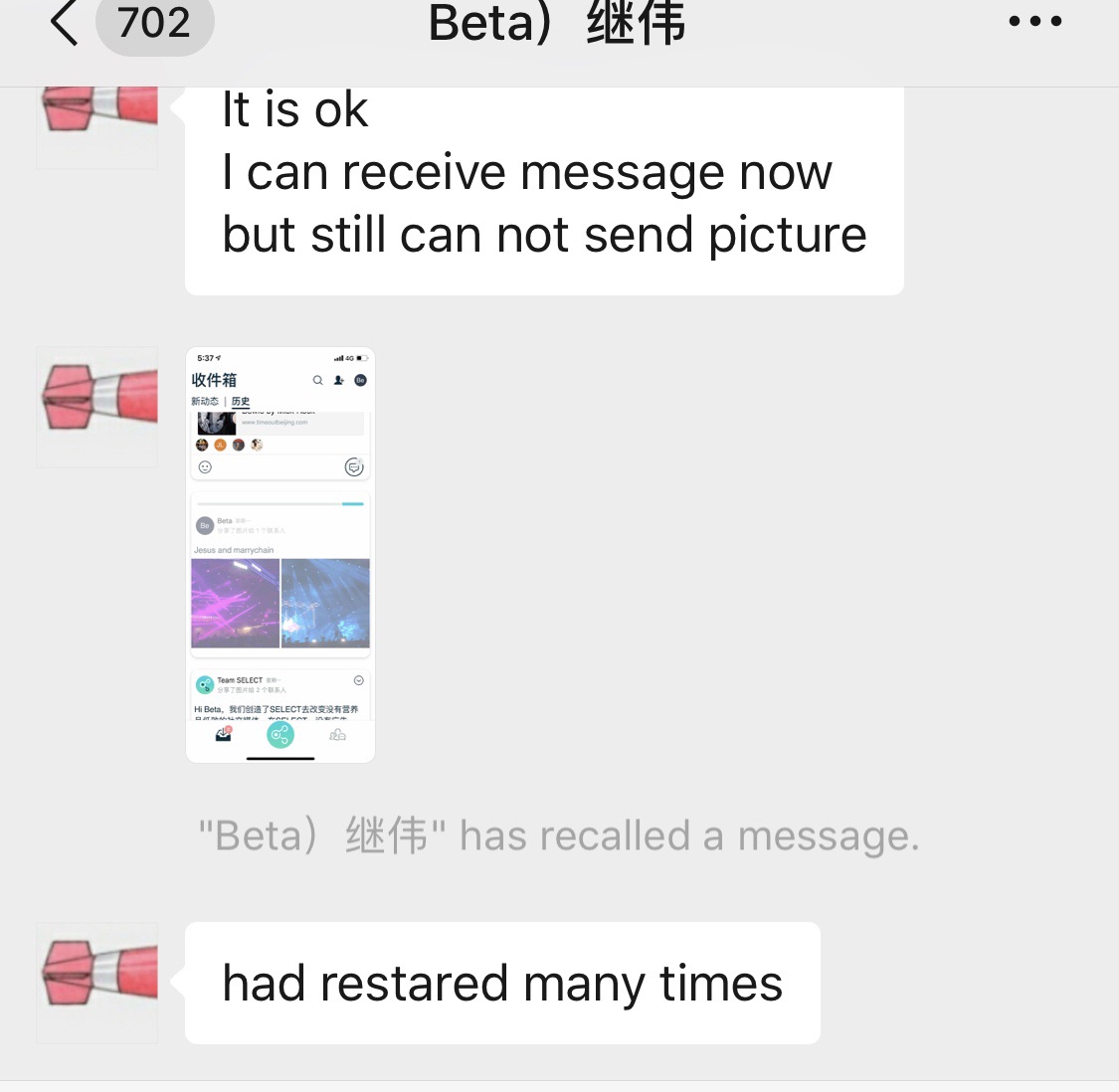Image resolution: width=1119 pixels, height=1092 pixels.
Task: Open sender's avatar next to the screenshot image
Action: (97, 406)
